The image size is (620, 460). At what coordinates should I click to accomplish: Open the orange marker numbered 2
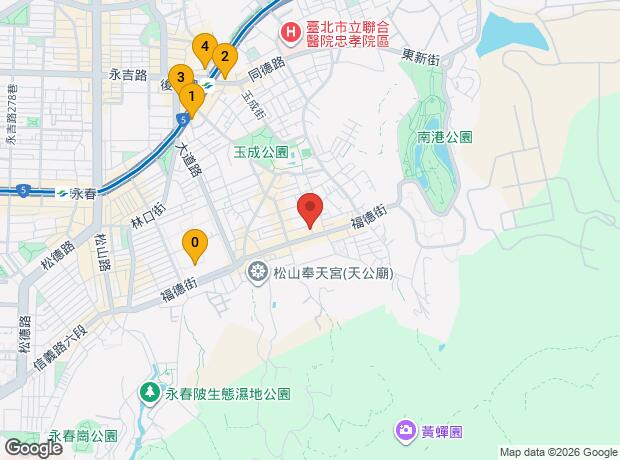[x=225, y=61]
